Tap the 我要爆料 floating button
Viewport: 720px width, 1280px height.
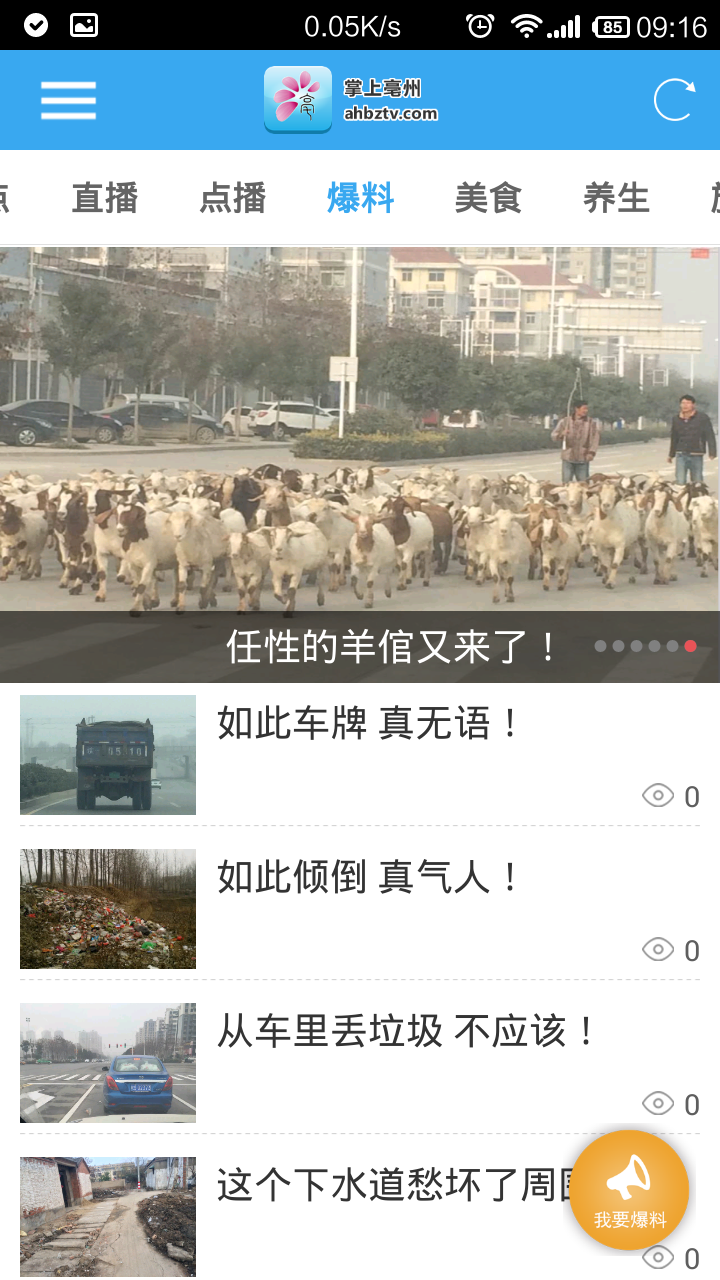tap(630, 1190)
